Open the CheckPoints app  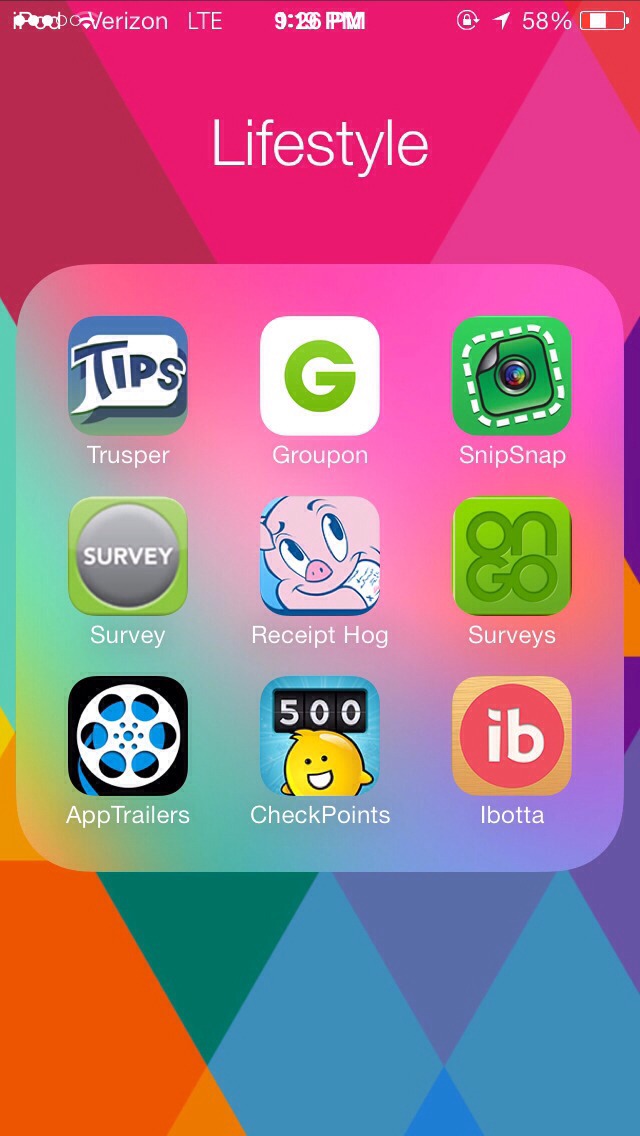coord(320,736)
